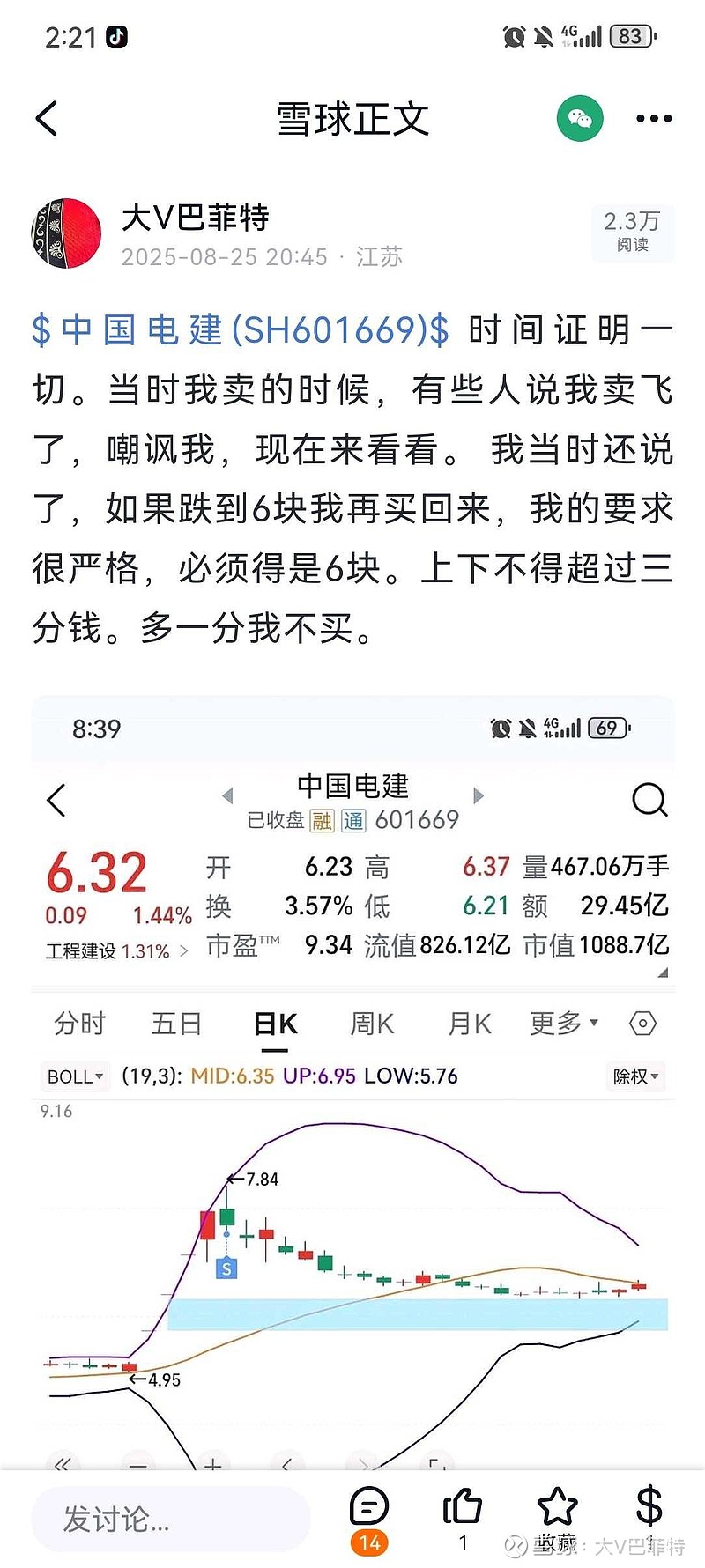
Task: Go back from the 雪球正文 page
Action: pyautogui.click(x=48, y=119)
